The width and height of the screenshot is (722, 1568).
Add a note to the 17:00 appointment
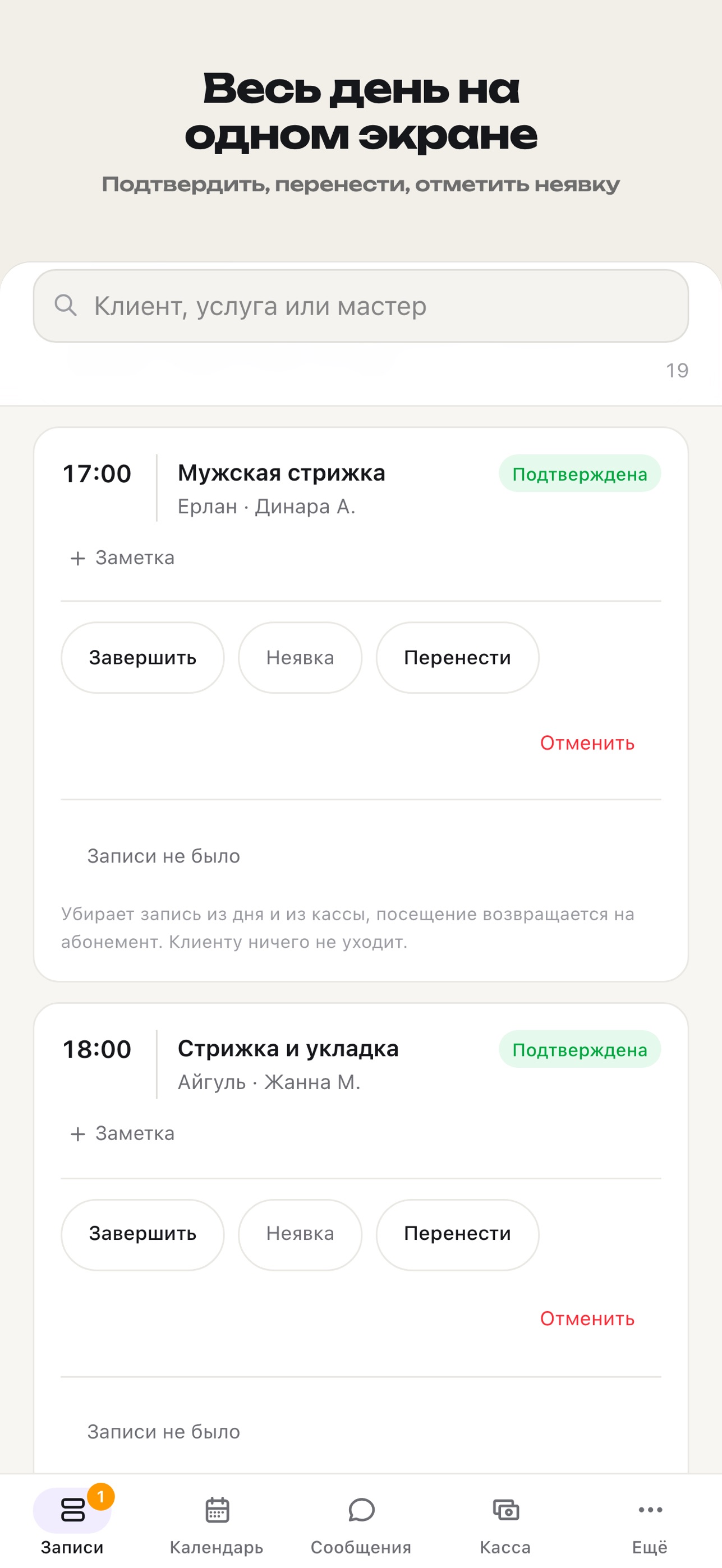coord(122,557)
